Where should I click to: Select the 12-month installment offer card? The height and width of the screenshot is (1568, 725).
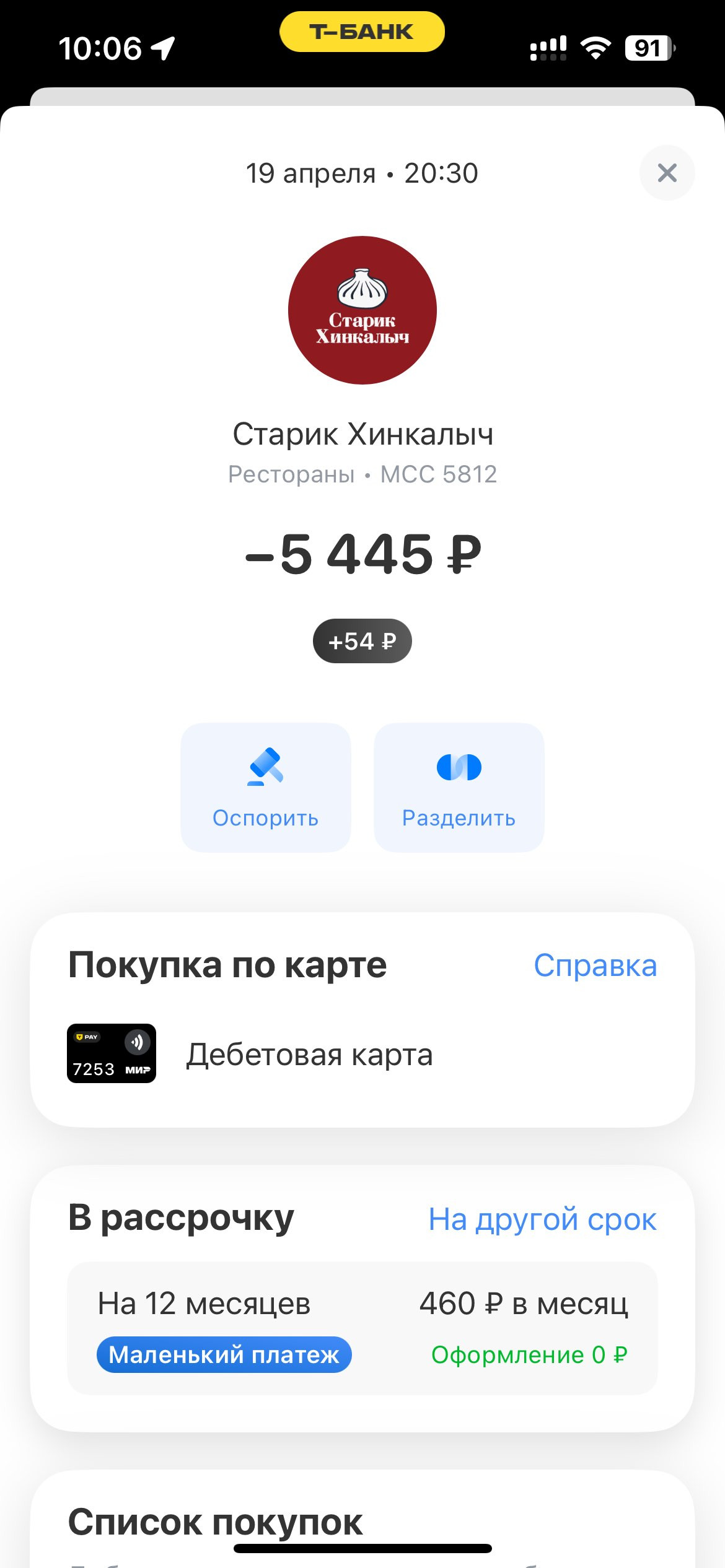(362, 1328)
